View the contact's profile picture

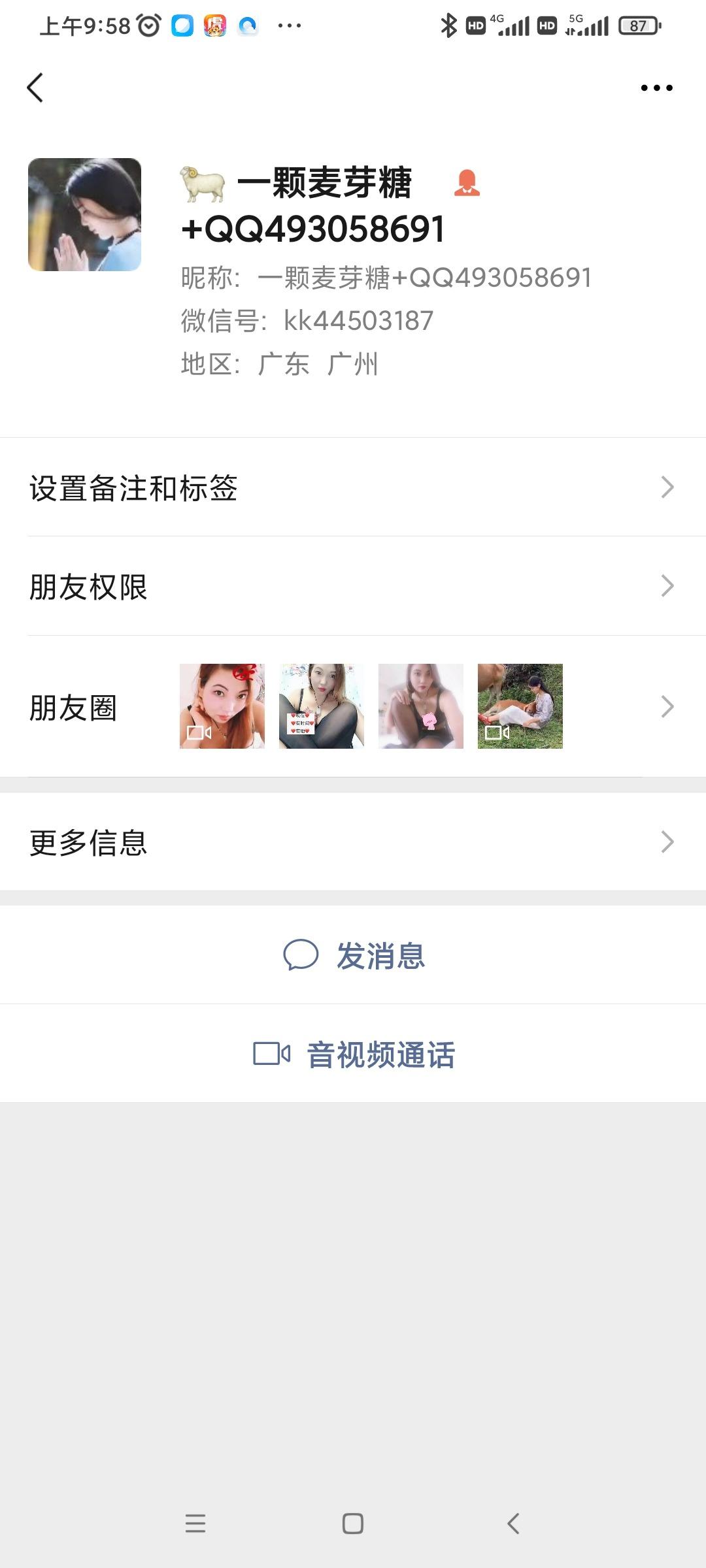(84, 214)
